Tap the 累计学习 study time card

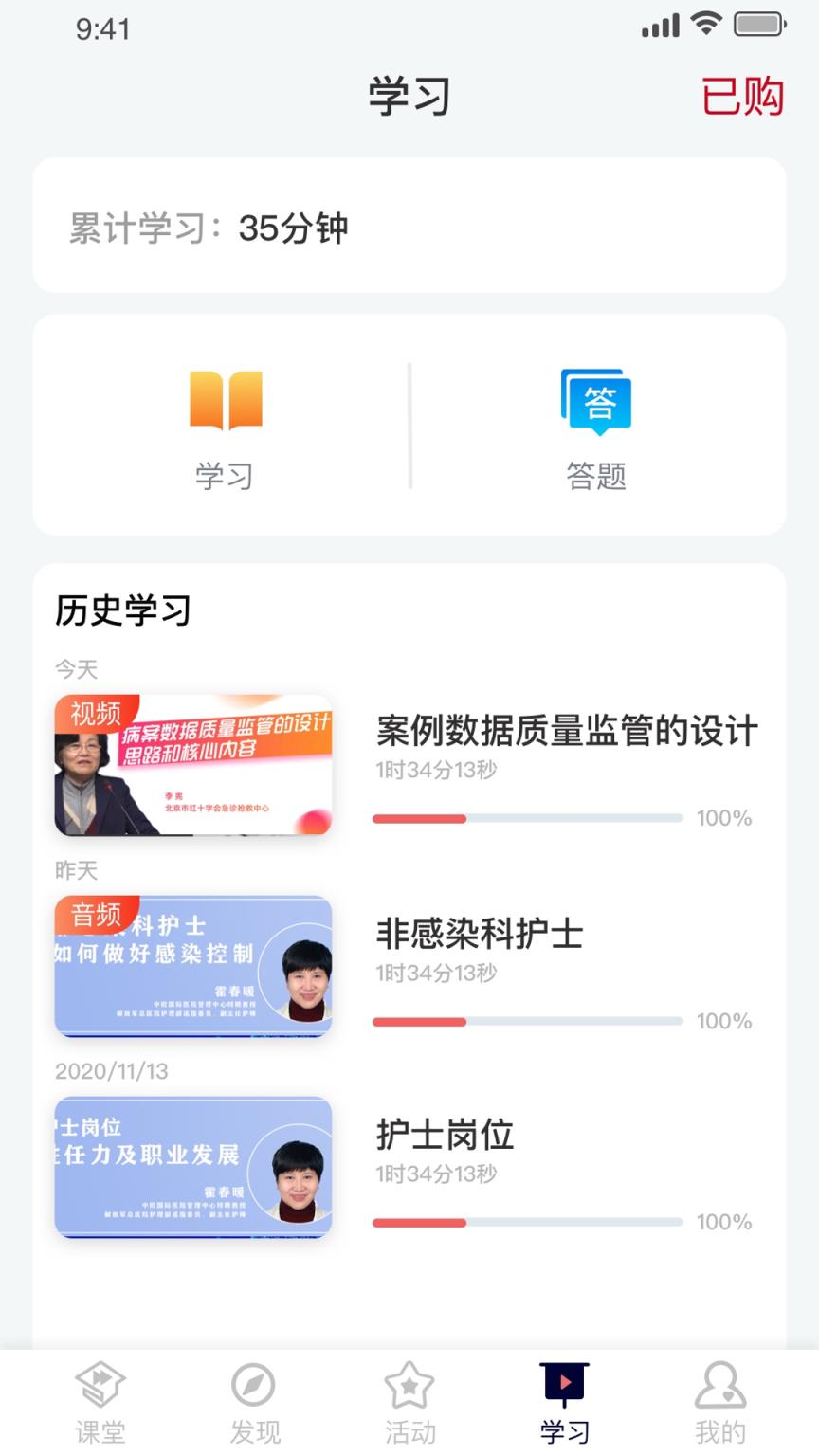pos(409,226)
